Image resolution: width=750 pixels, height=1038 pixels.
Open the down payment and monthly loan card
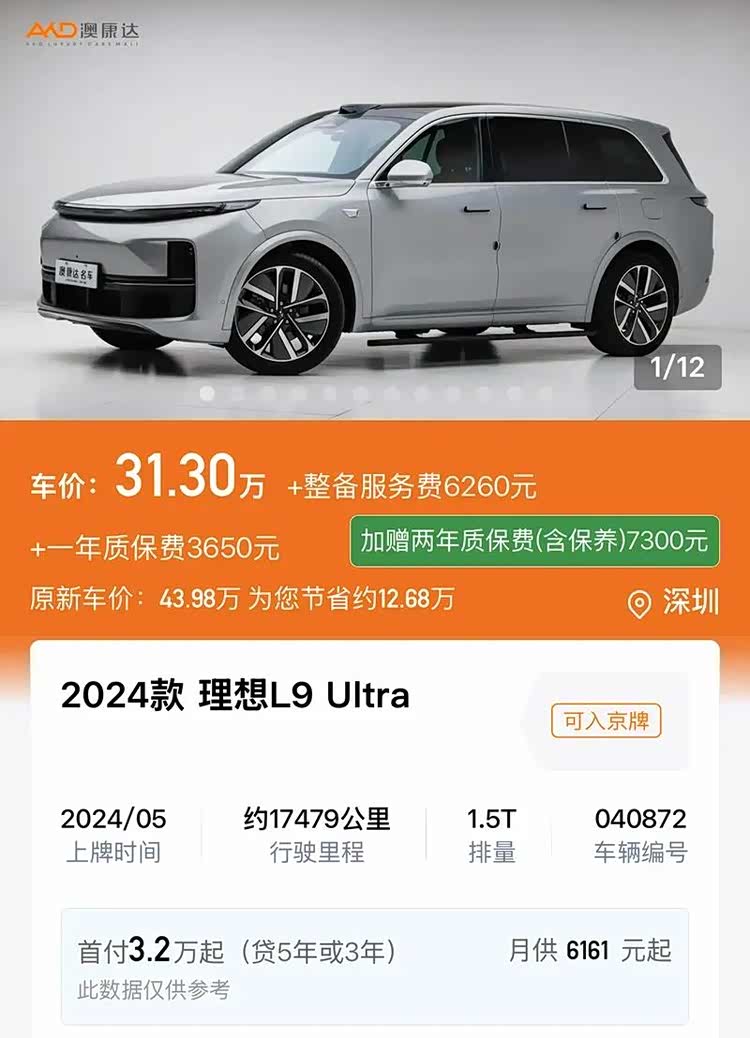pyautogui.click(x=375, y=965)
